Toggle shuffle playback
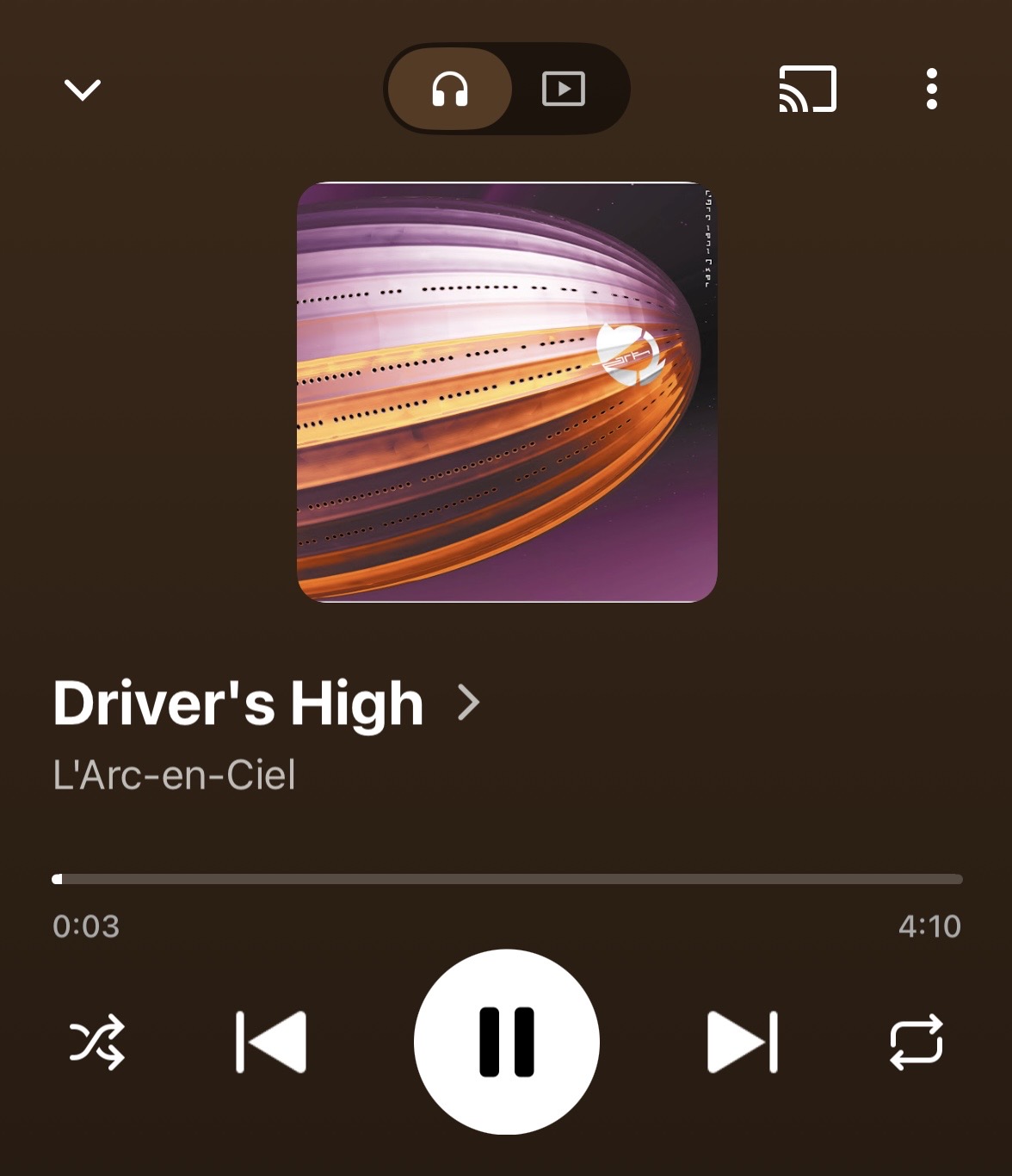 point(96,1042)
